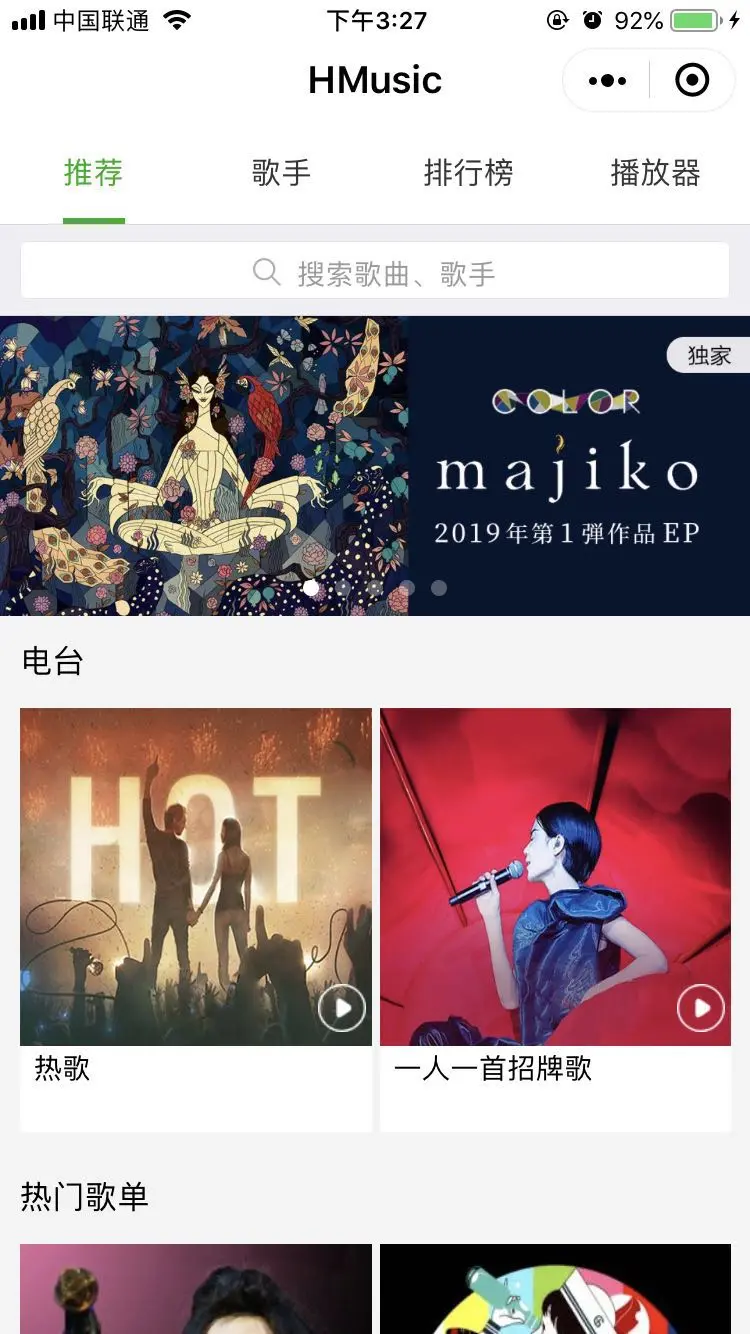Image resolution: width=750 pixels, height=1334 pixels.
Task: Open the mini program more-options menu
Action: [608, 81]
